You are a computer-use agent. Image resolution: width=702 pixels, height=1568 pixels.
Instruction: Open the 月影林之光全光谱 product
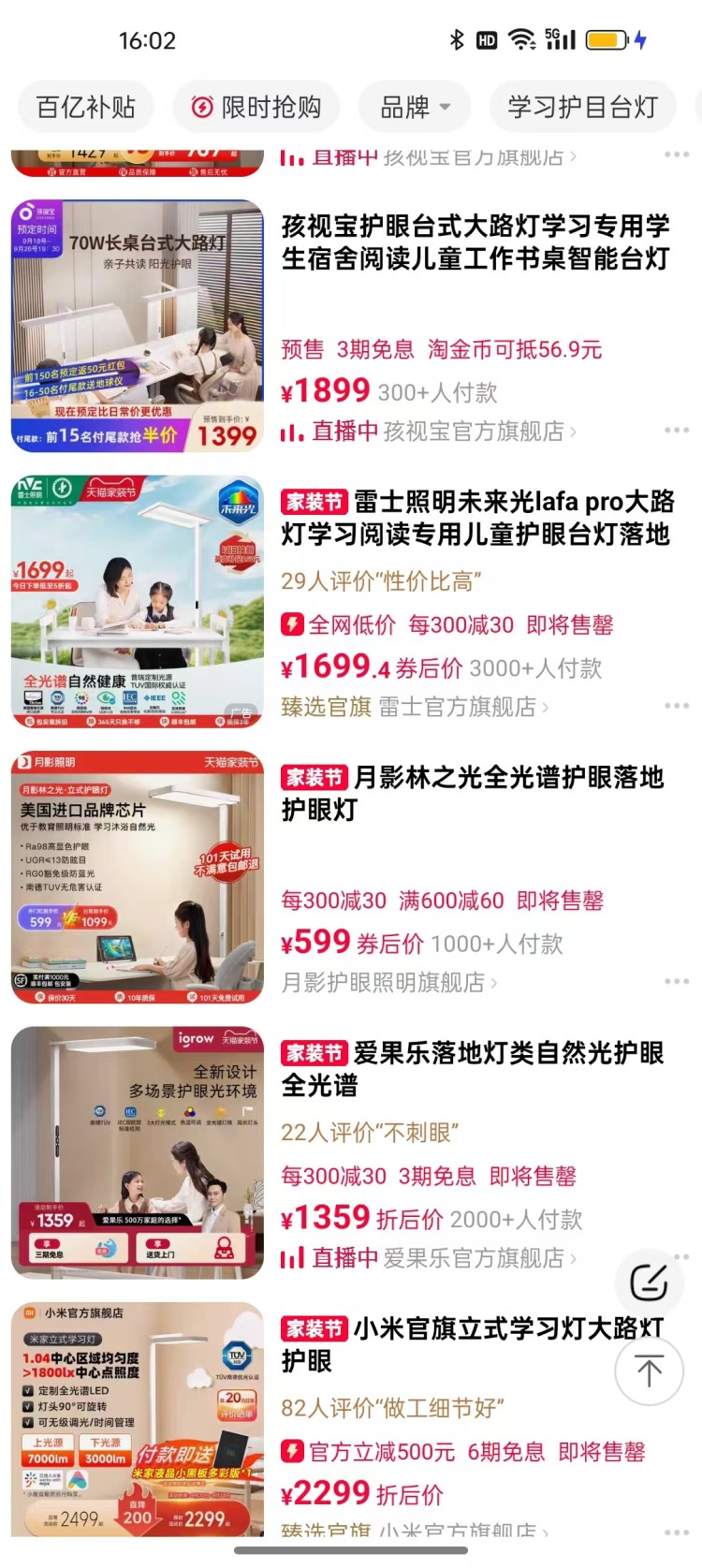tap(473, 793)
